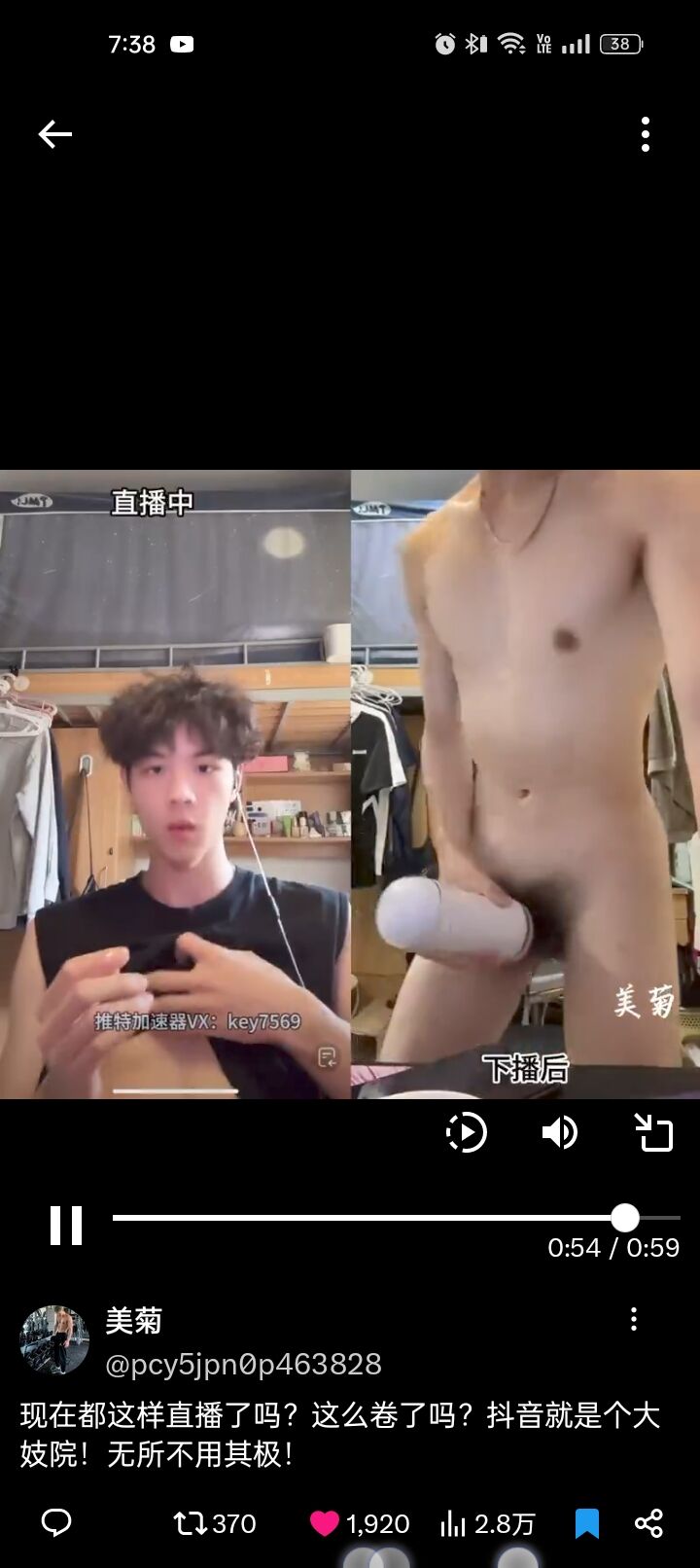Pause the video playback
Viewport: 700px width, 1568px height.
coord(66,1225)
